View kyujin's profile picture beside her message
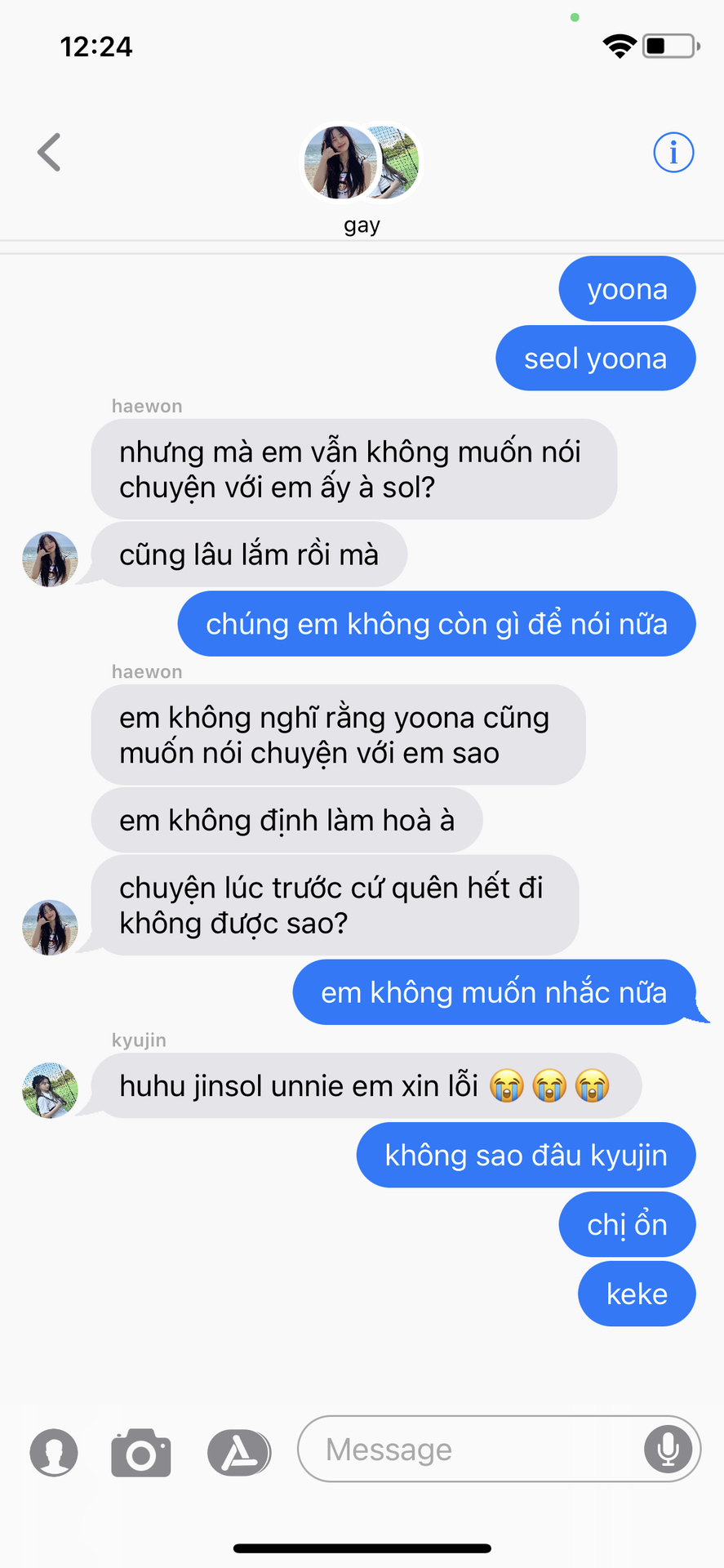 (x=50, y=1090)
